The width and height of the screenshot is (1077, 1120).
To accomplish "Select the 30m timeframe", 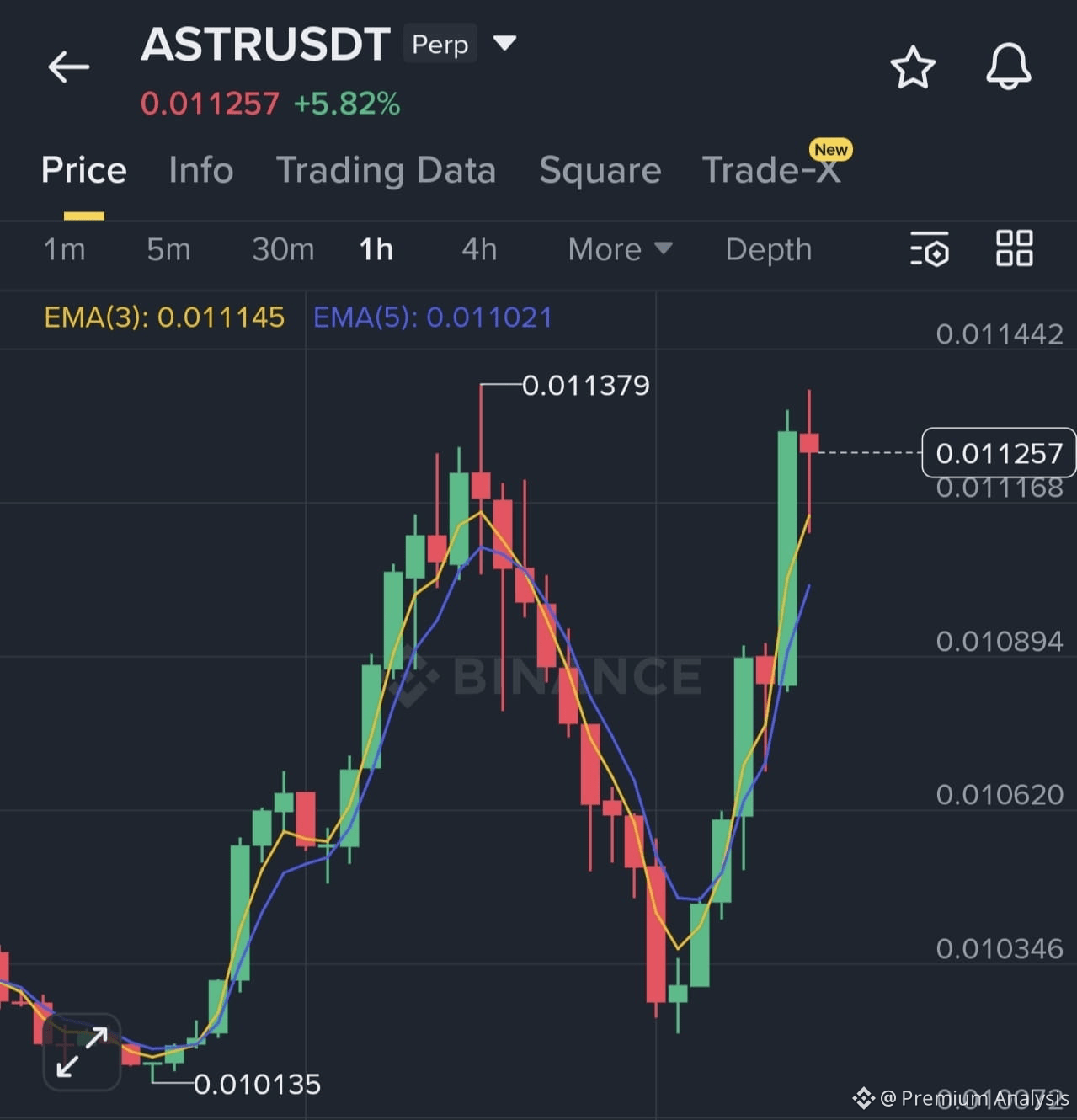I will pyautogui.click(x=284, y=249).
